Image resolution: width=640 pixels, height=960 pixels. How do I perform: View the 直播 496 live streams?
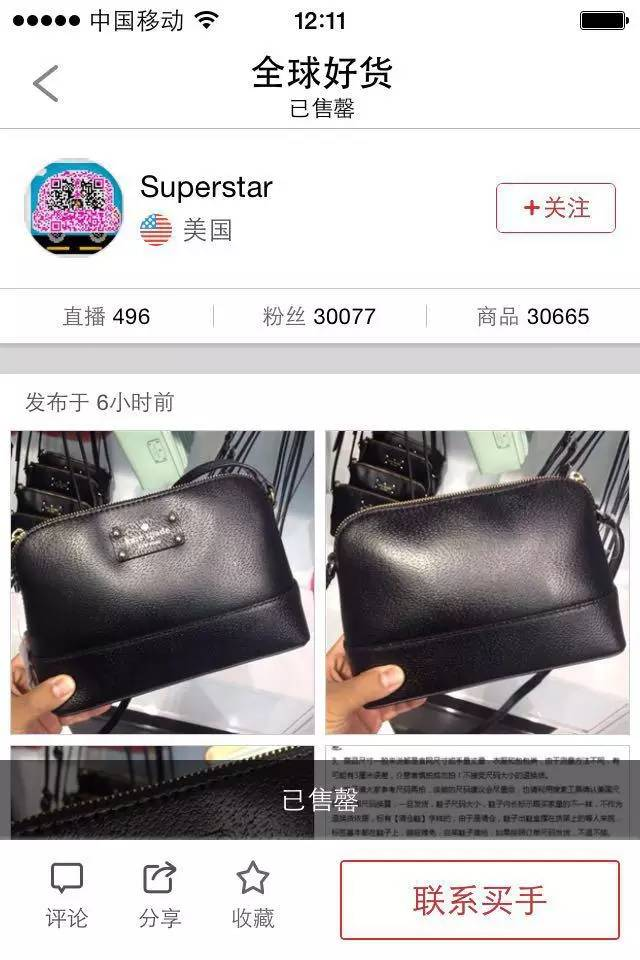[x=106, y=317]
